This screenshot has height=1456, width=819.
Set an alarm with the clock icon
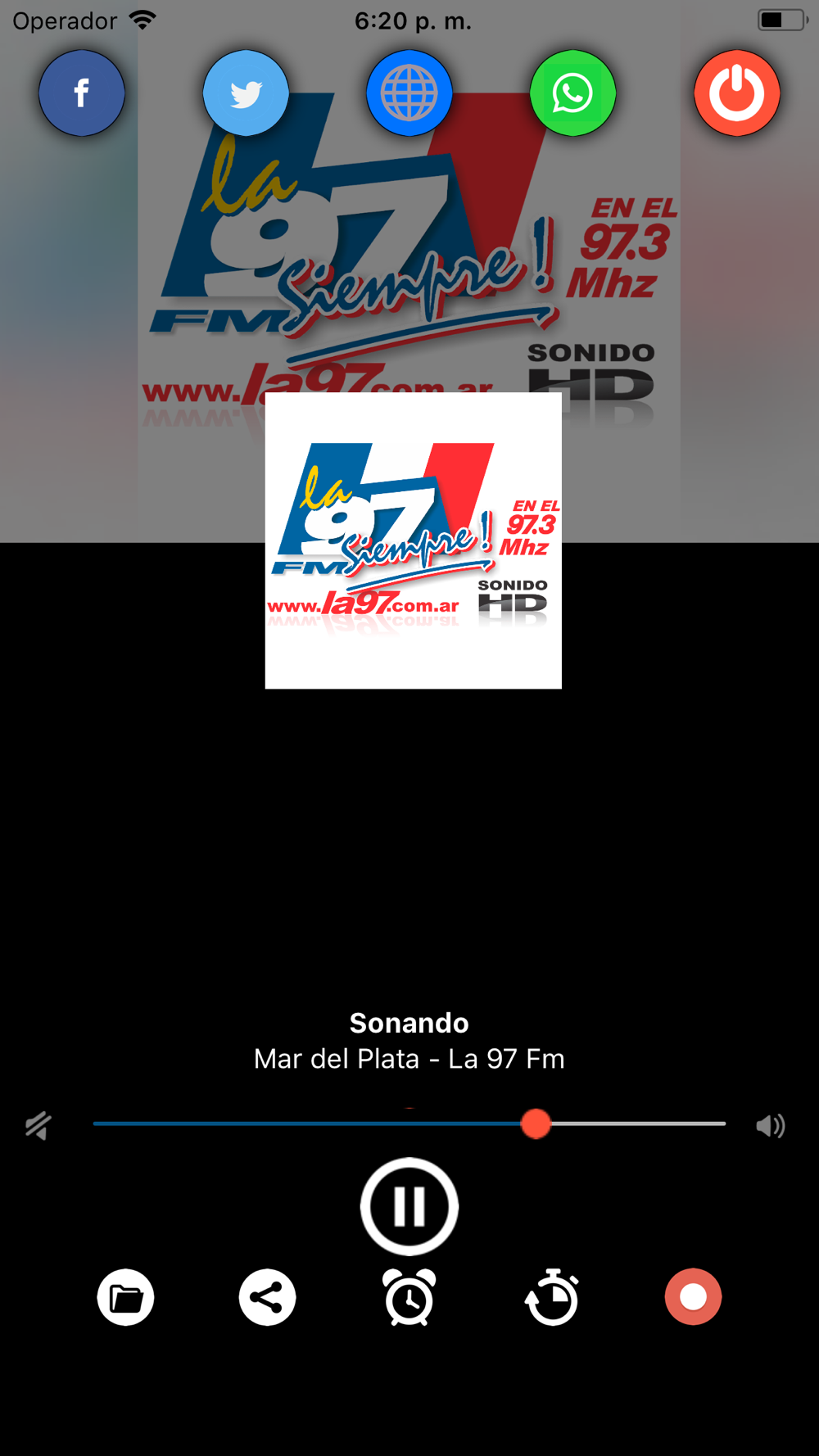tap(409, 1297)
